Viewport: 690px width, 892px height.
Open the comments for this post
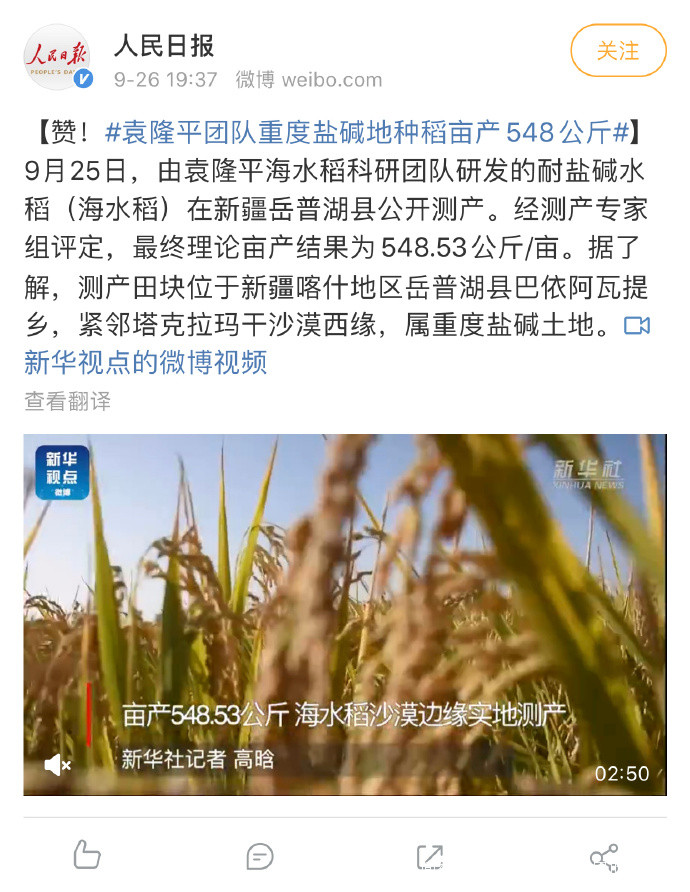pos(260,855)
